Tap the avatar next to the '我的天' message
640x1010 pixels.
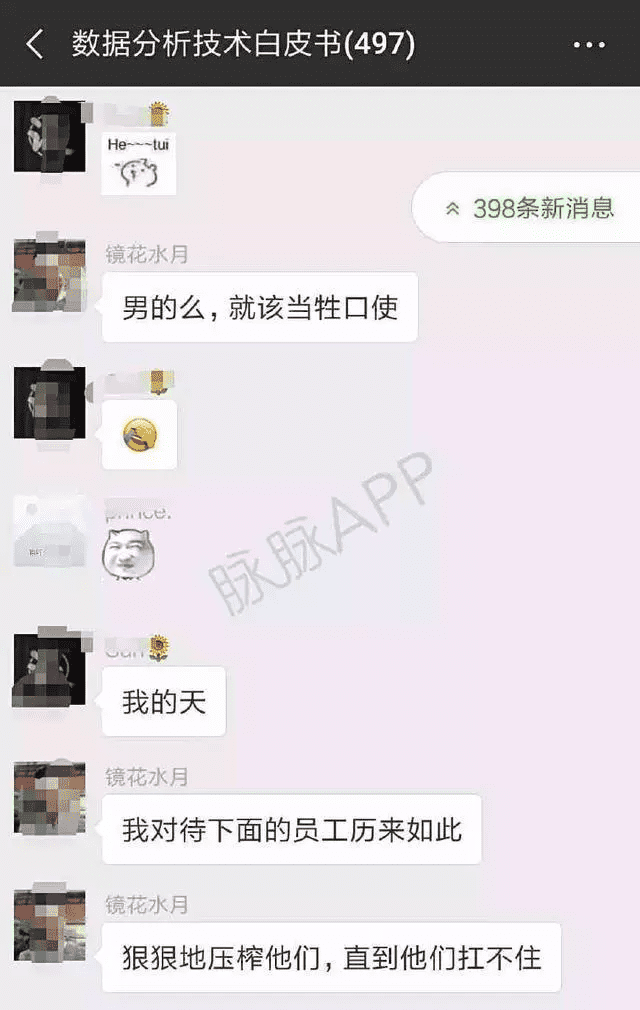click(49, 668)
